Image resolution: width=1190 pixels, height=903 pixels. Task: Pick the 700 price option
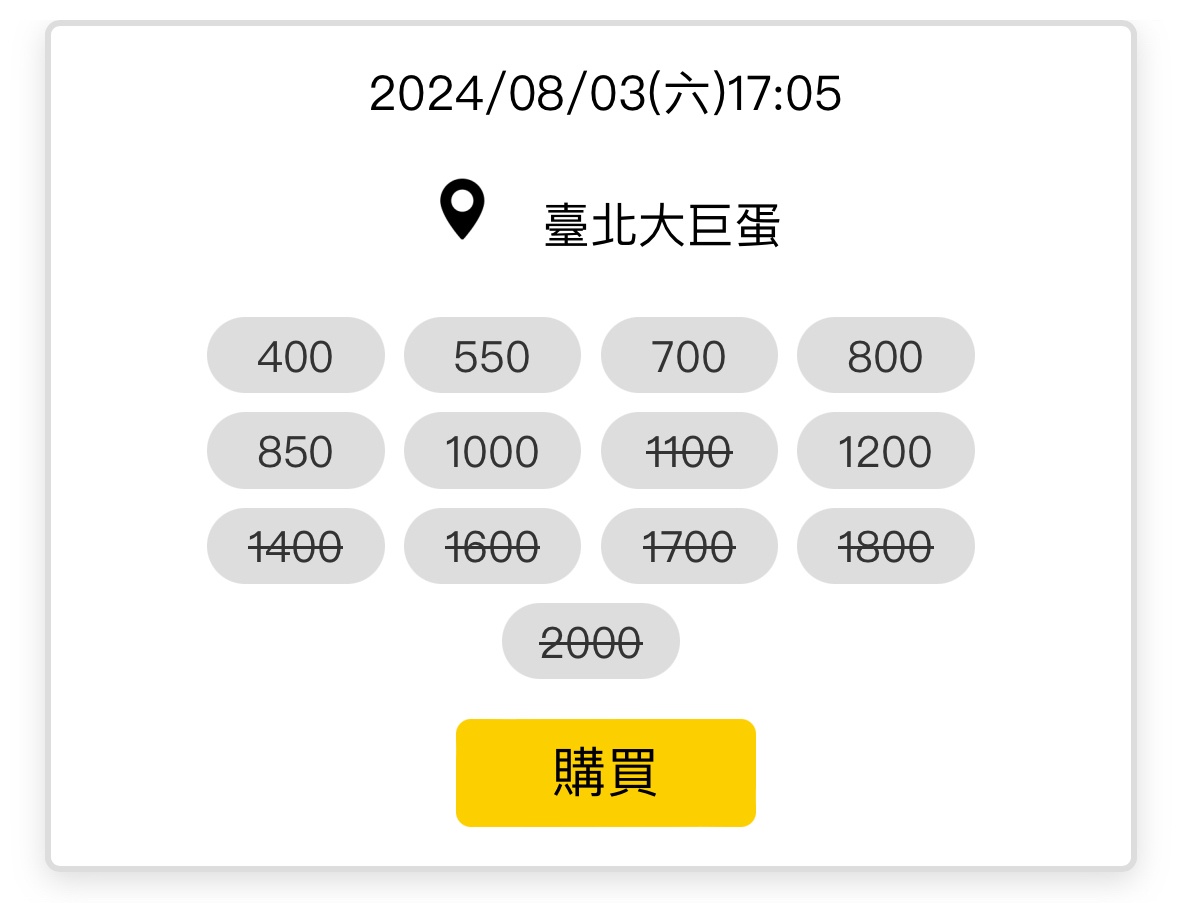coord(689,356)
